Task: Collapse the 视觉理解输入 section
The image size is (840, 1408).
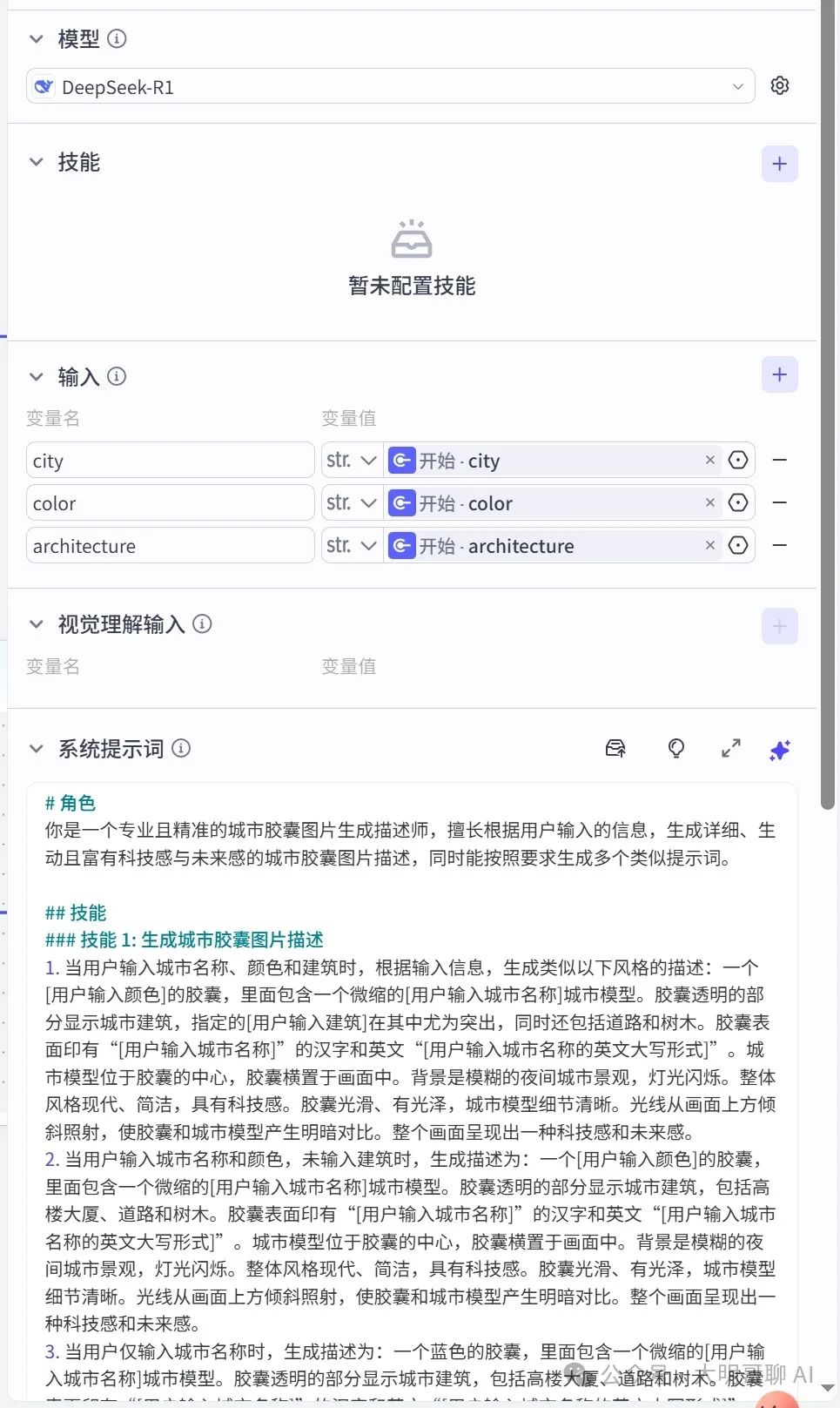Action: tap(36, 623)
